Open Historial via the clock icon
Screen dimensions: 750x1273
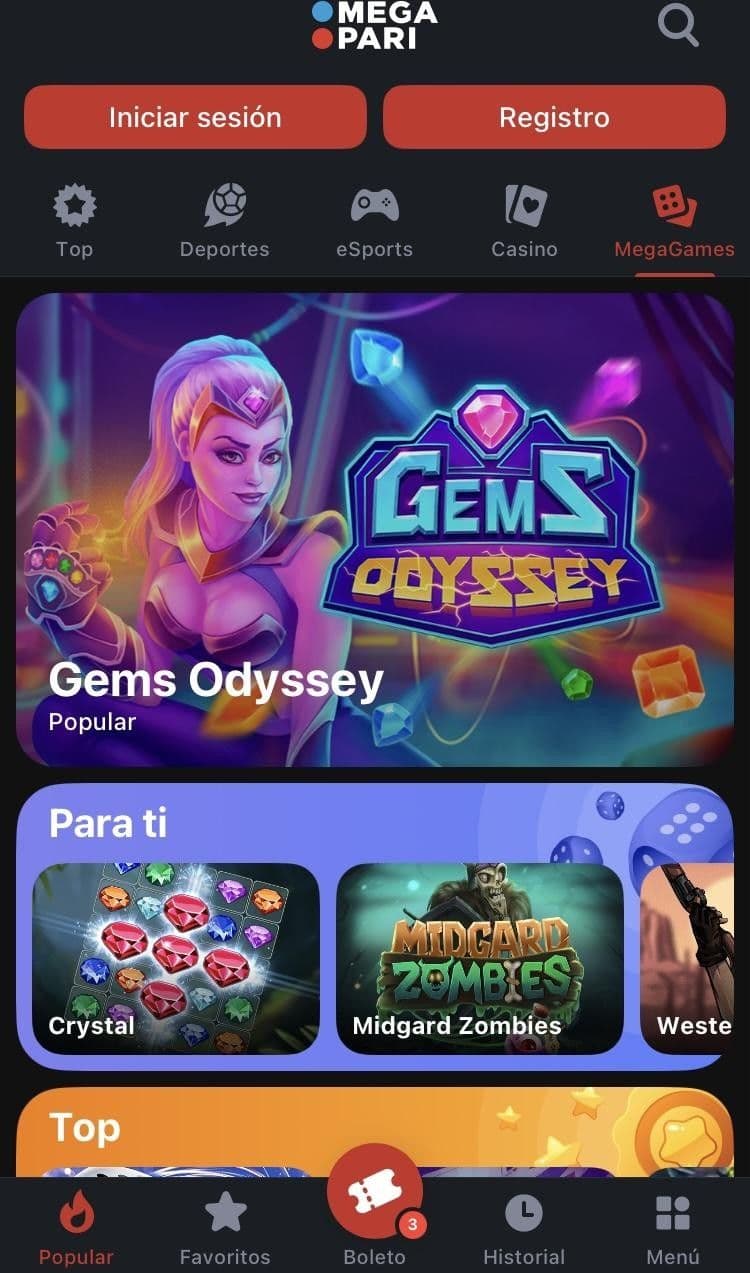click(524, 1214)
